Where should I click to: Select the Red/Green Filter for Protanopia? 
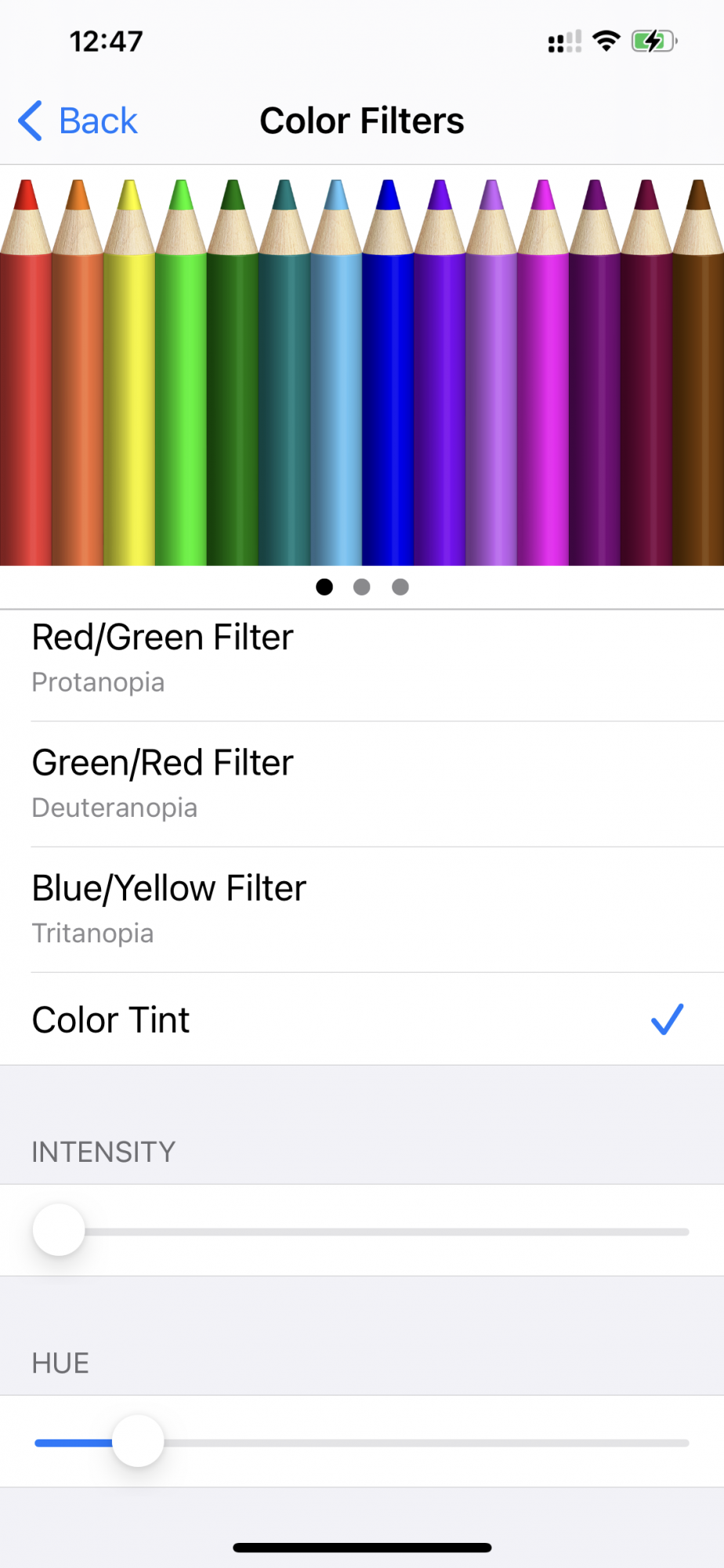(360, 659)
